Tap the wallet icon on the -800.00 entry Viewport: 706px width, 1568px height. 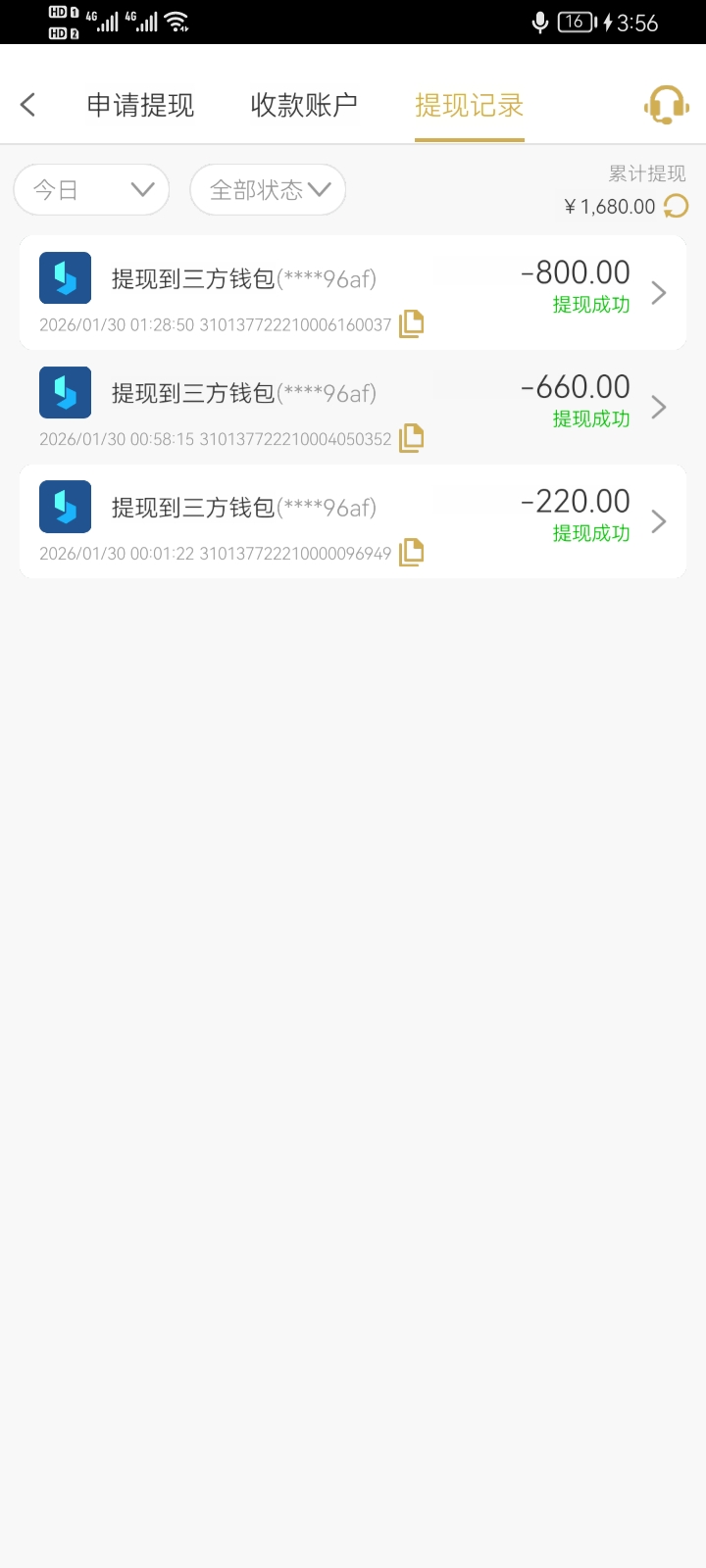tap(65, 277)
